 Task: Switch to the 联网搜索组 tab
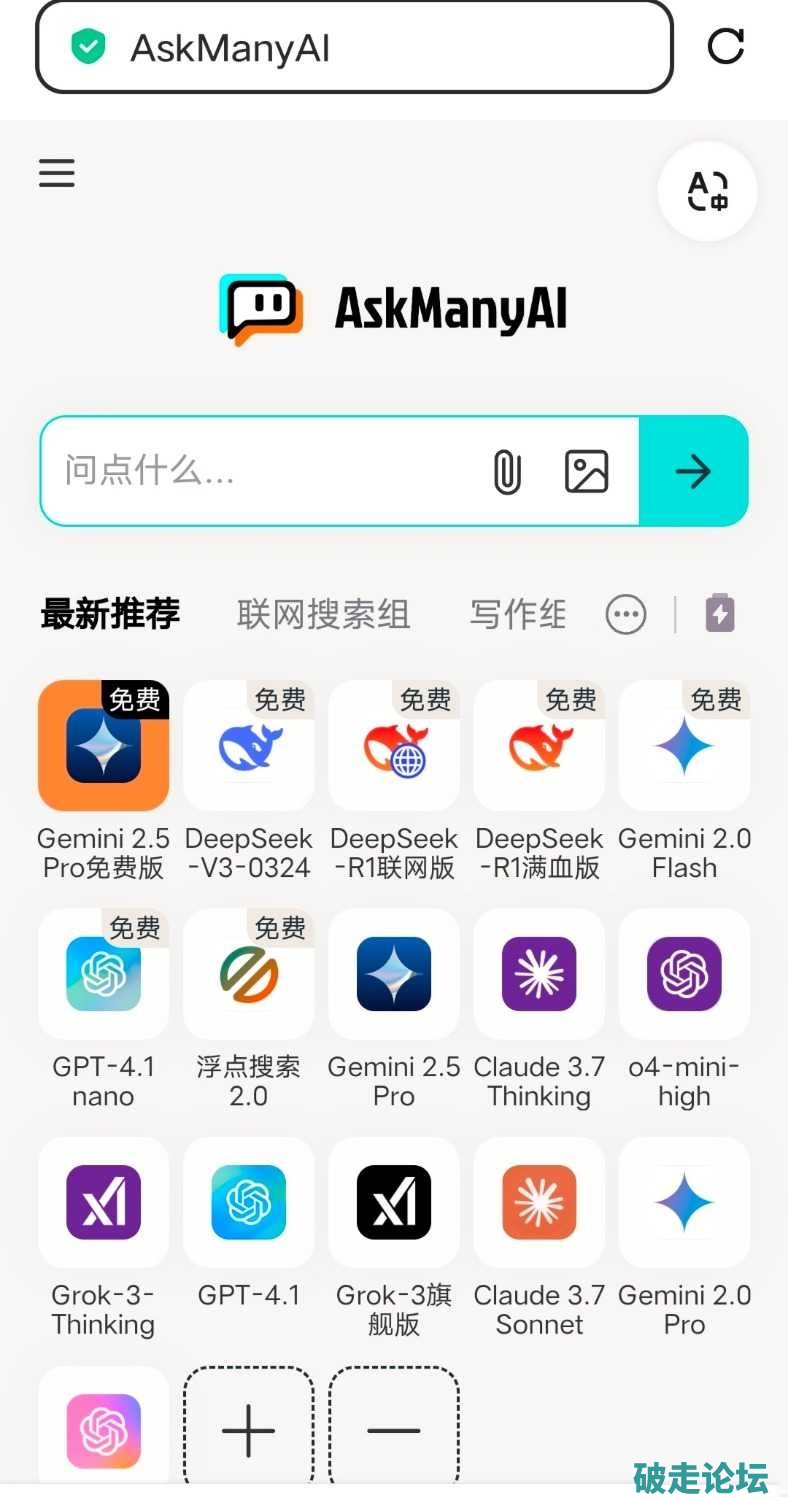tap(323, 614)
